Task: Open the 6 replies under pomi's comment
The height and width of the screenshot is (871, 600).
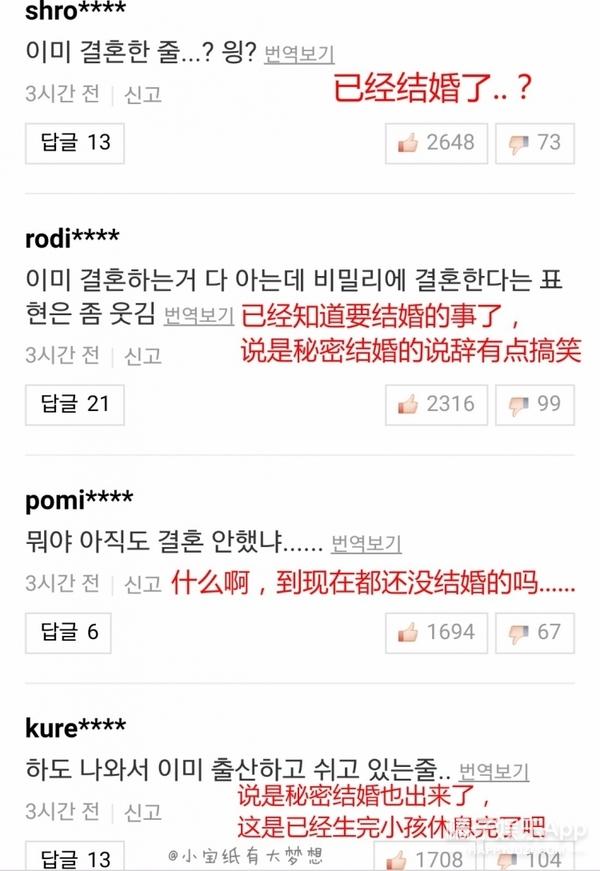Action: coord(68,633)
